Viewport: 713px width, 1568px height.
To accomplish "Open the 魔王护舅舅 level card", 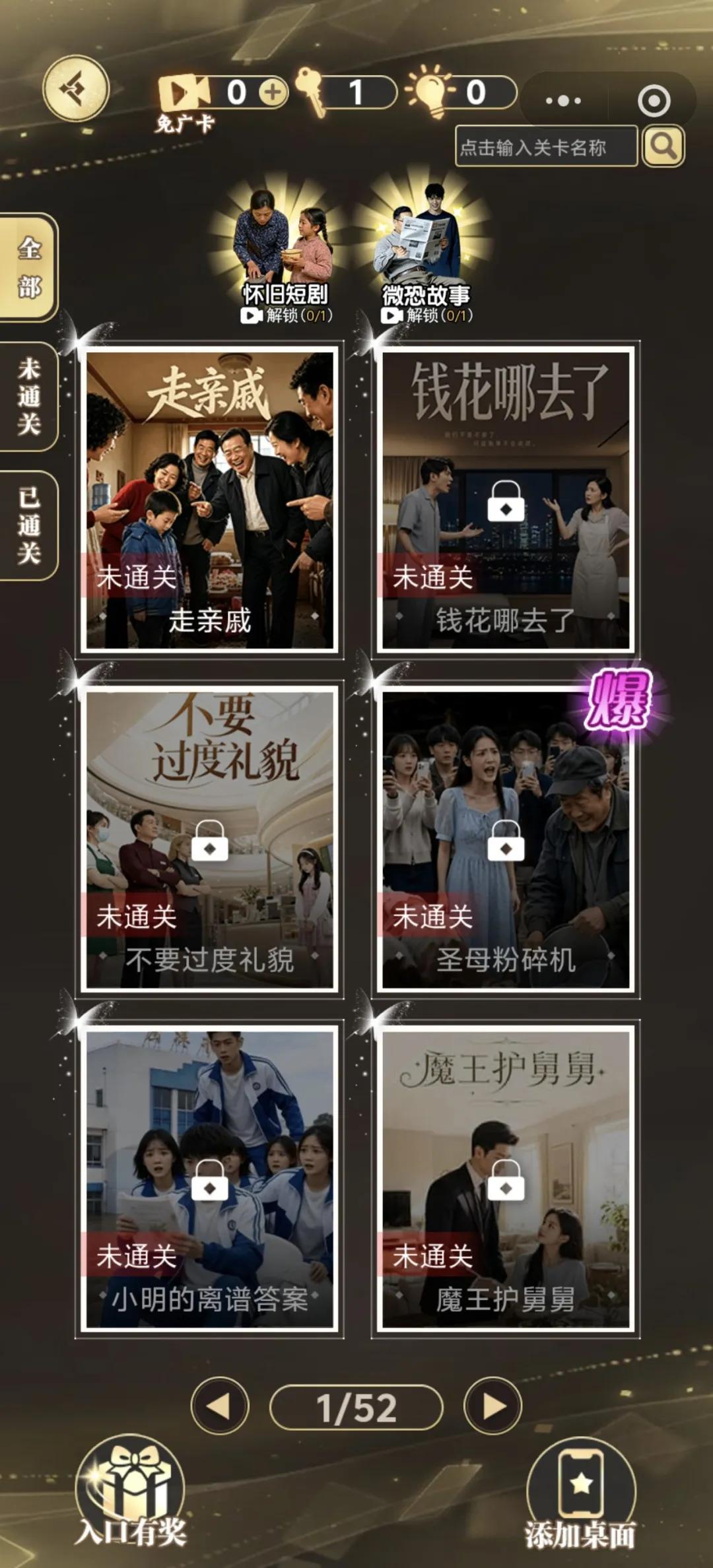I will click(506, 1179).
